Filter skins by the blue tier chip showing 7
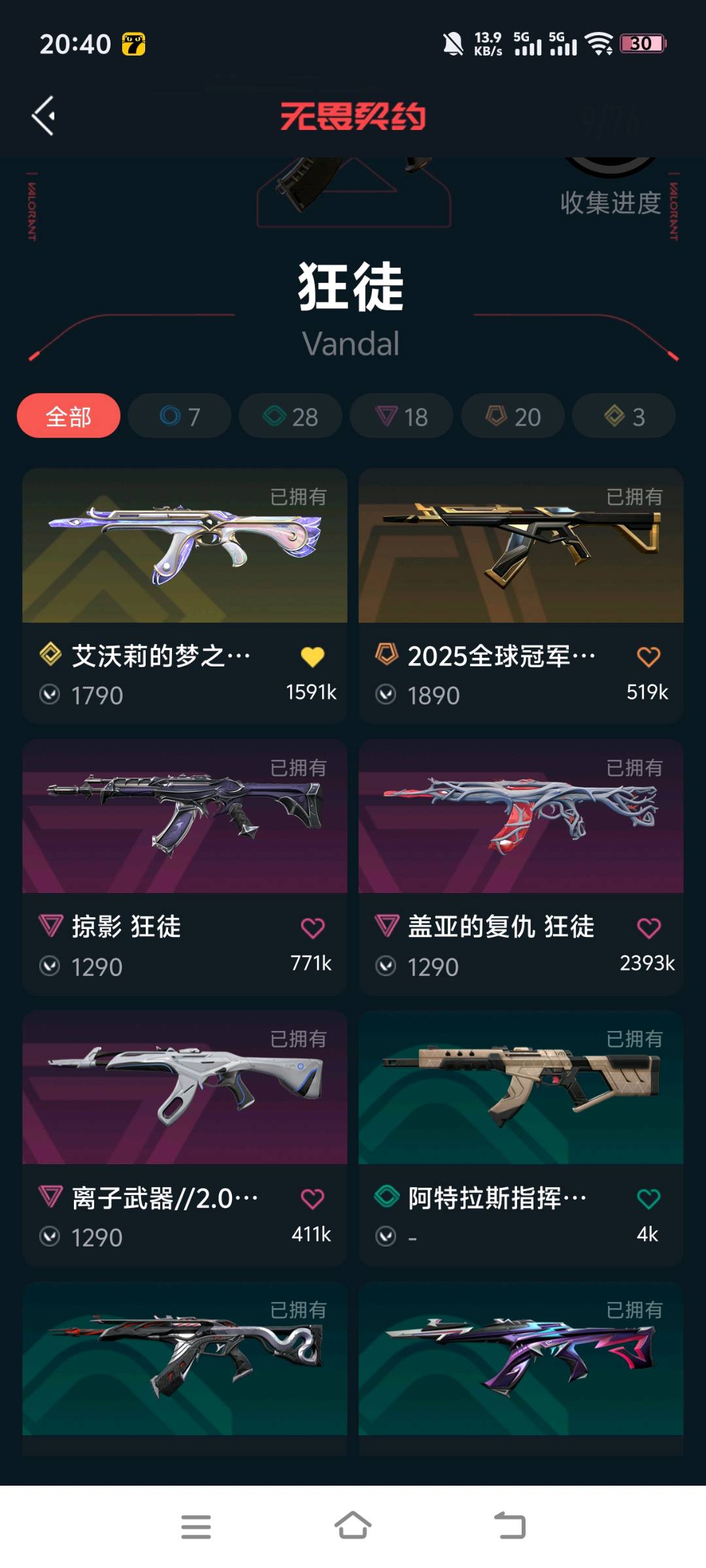This screenshot has width=706, height=1568. coord(180,416)
